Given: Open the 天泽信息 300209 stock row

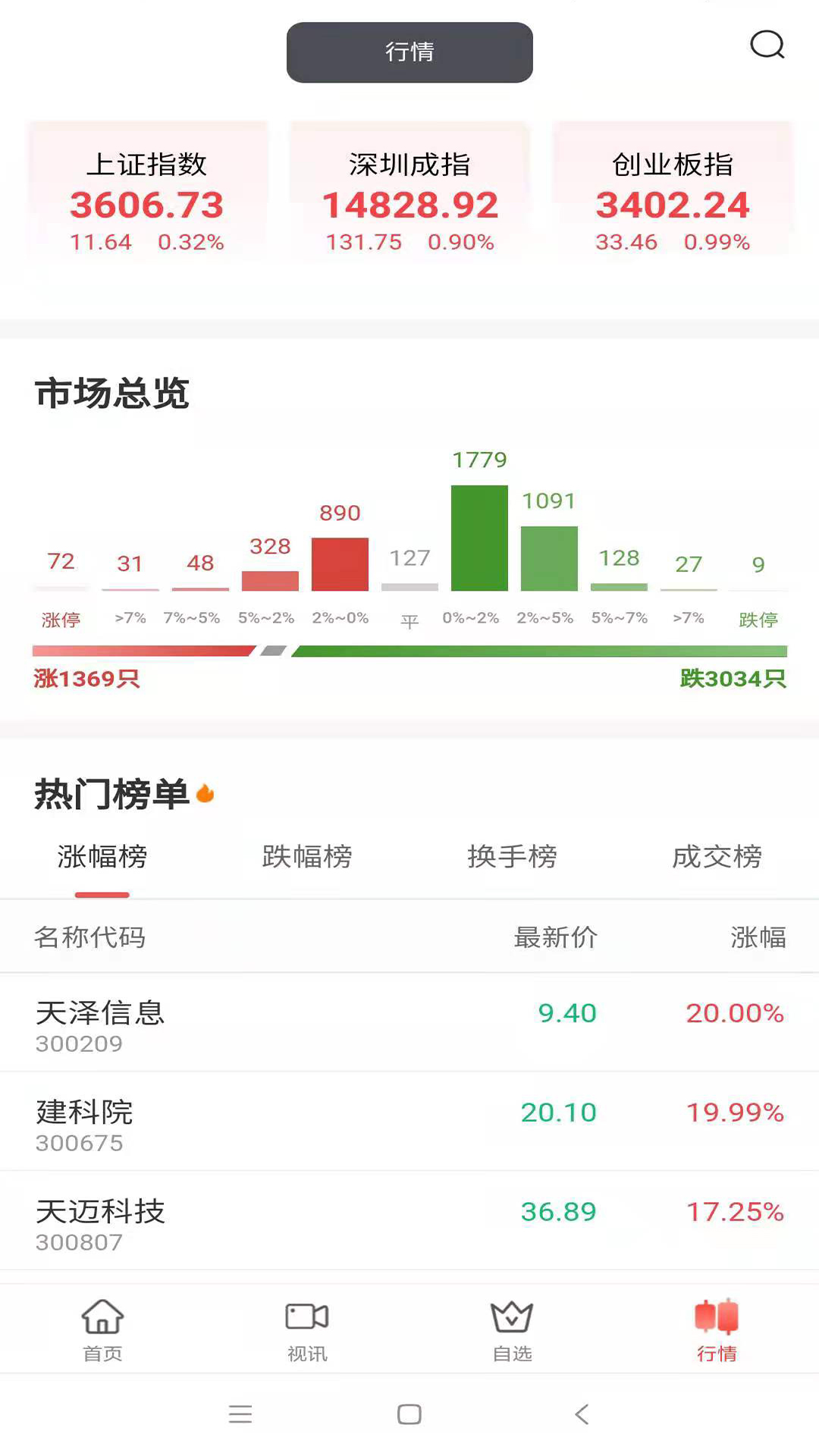Looking at the screenshot, I should (x=409, y=1023).
